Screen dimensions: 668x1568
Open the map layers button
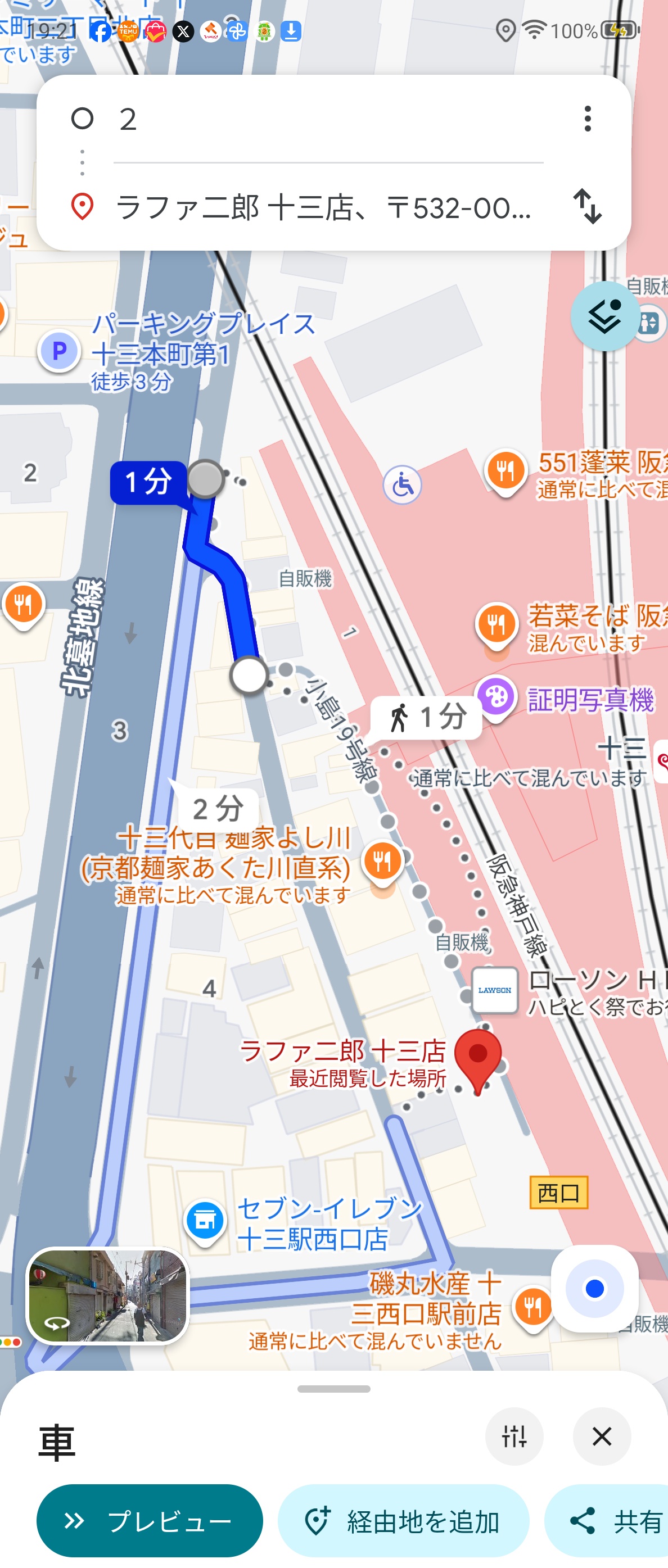pos(604,316)
